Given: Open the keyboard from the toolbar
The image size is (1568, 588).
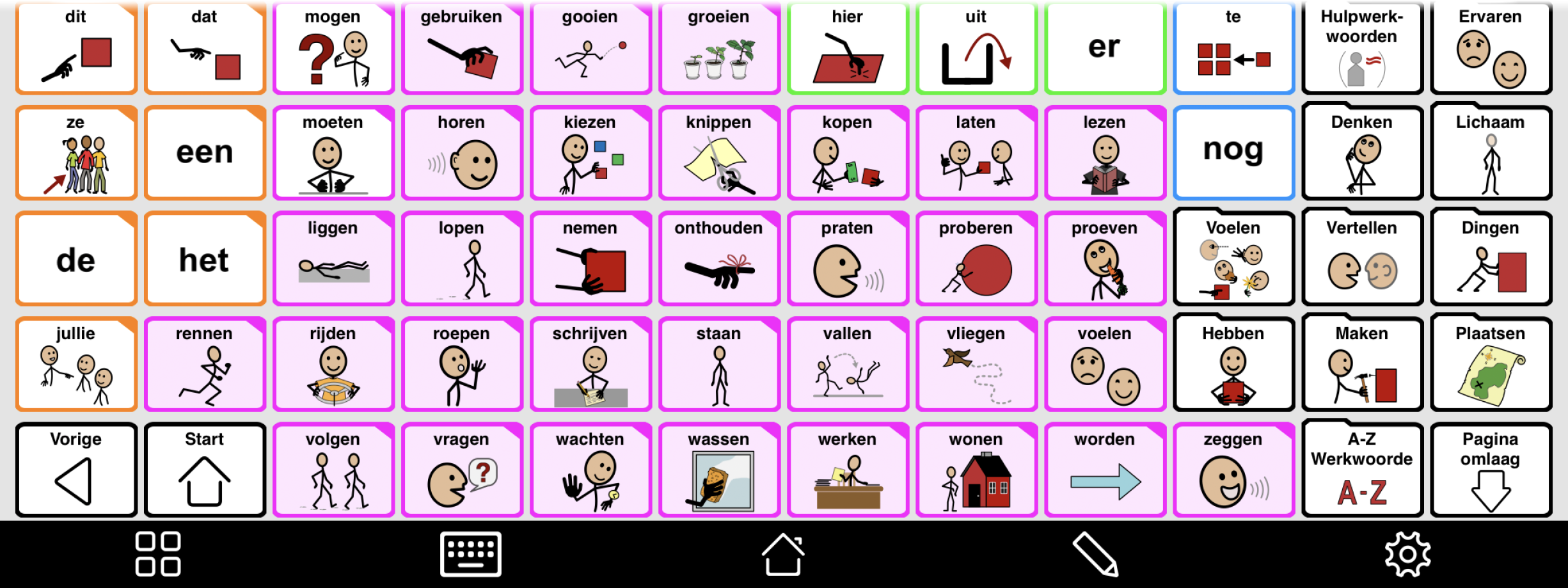Looking at the screenshot, I should [x=470, y=554].
